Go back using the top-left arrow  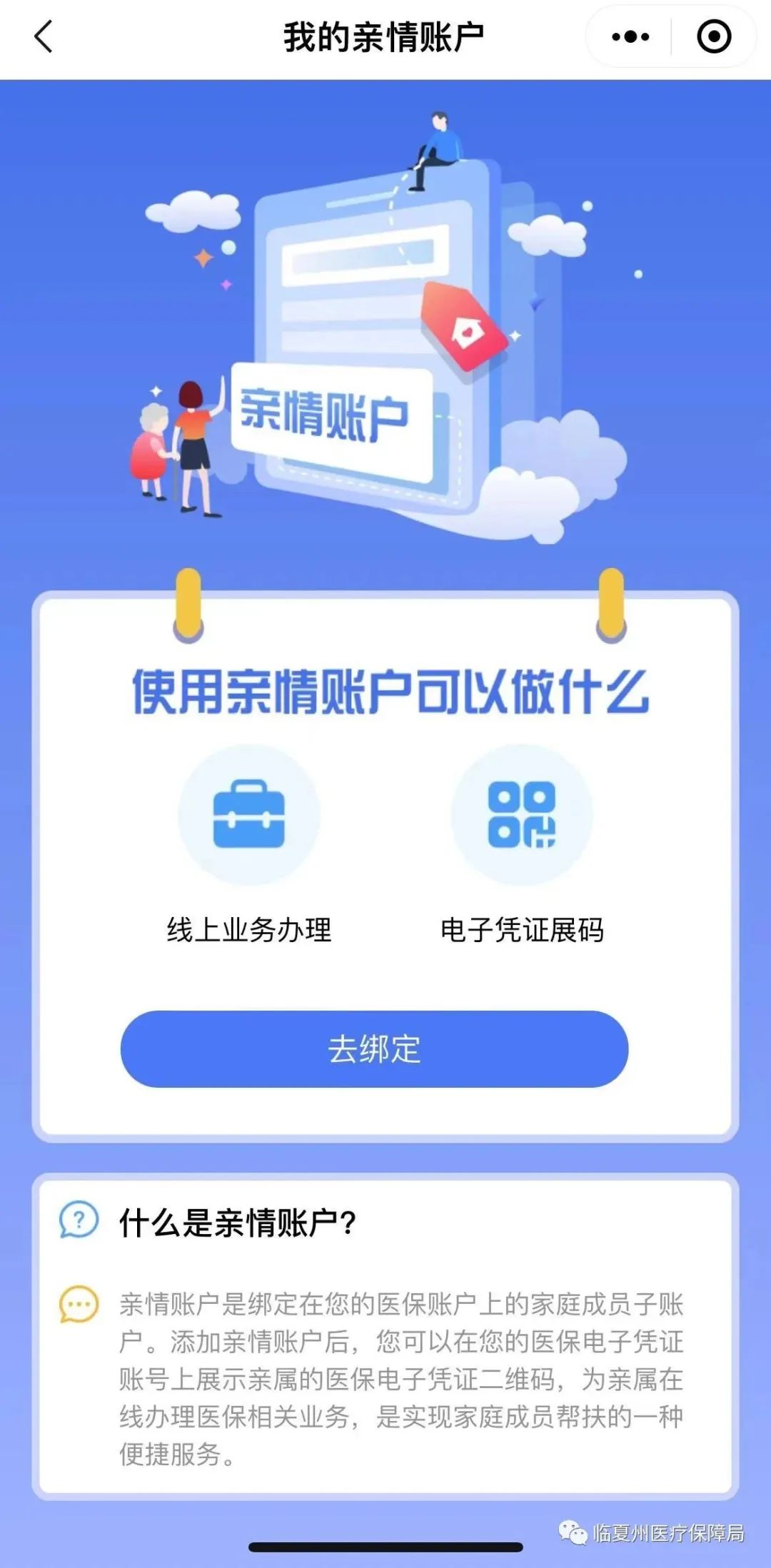point(44,36)
